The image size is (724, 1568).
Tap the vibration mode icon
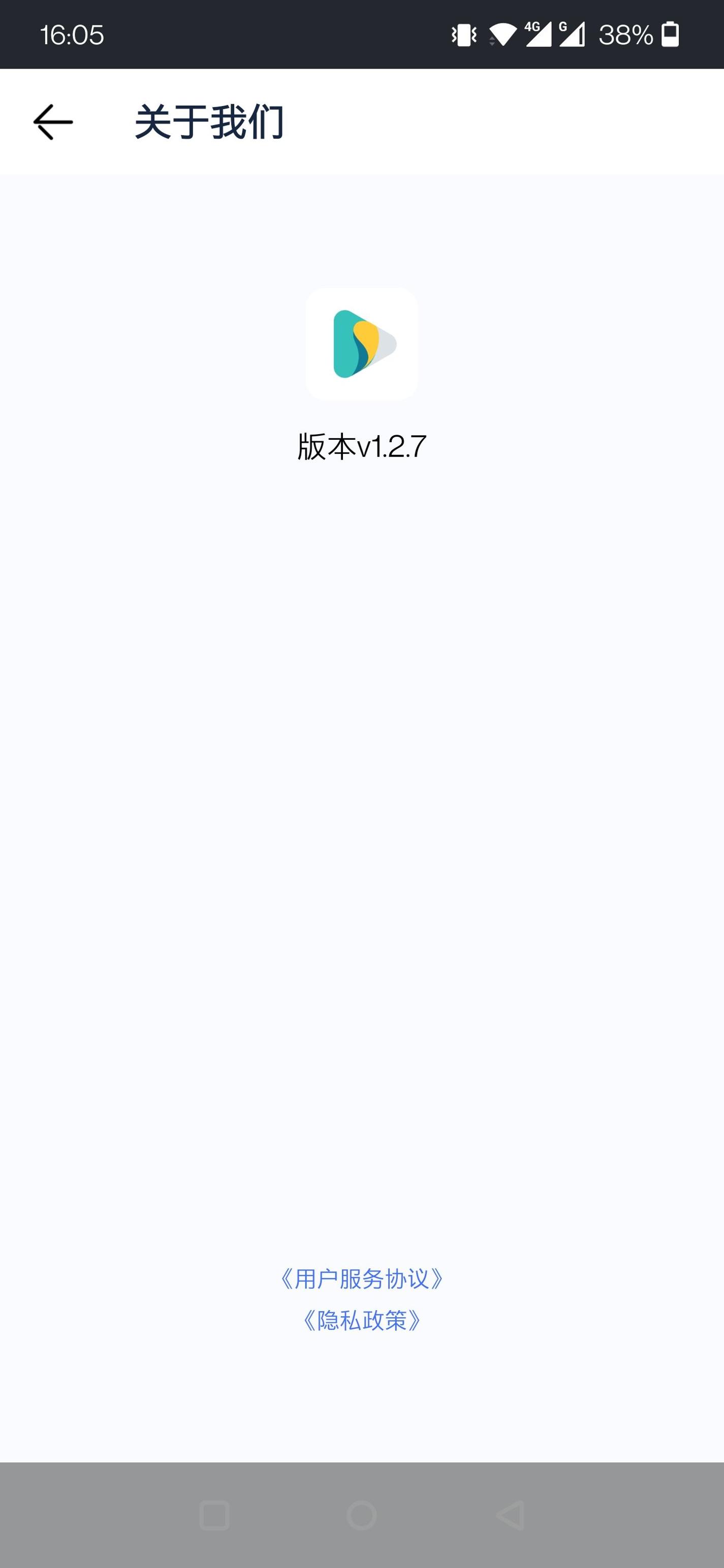pyautogui.click(x=463, y=37)
